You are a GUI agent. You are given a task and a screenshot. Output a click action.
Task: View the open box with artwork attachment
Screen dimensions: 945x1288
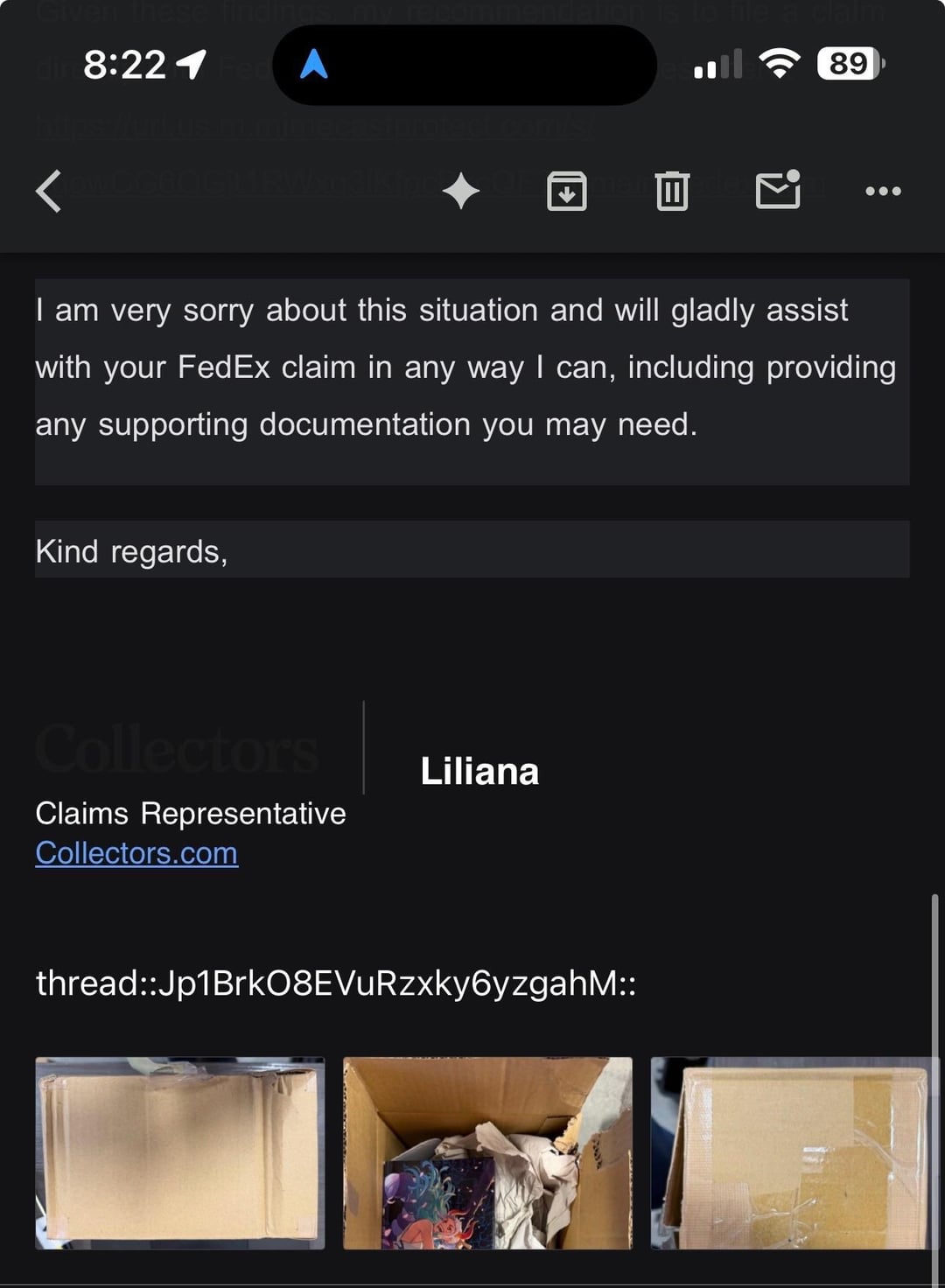(487, 1152)
